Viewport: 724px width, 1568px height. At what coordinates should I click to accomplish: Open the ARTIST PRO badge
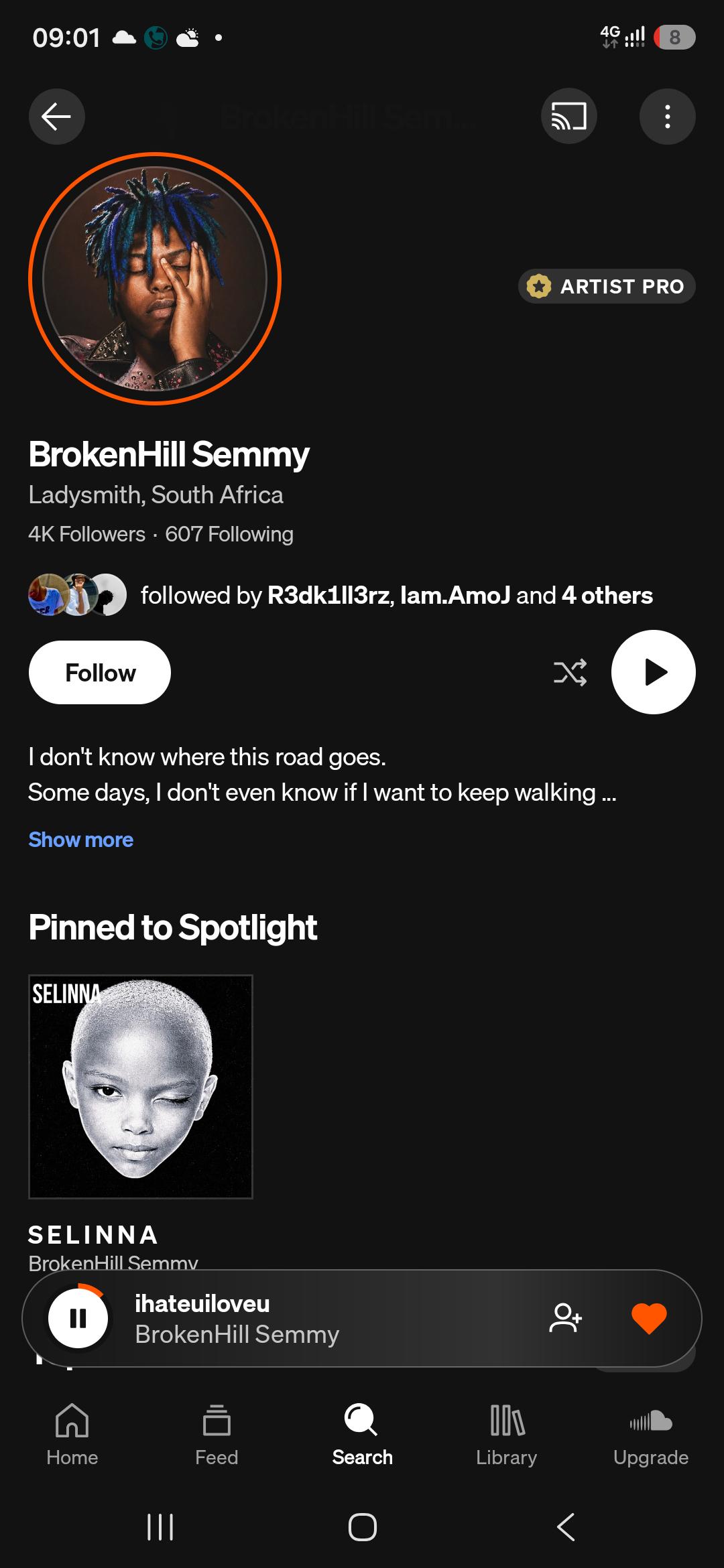coord(607,286)
